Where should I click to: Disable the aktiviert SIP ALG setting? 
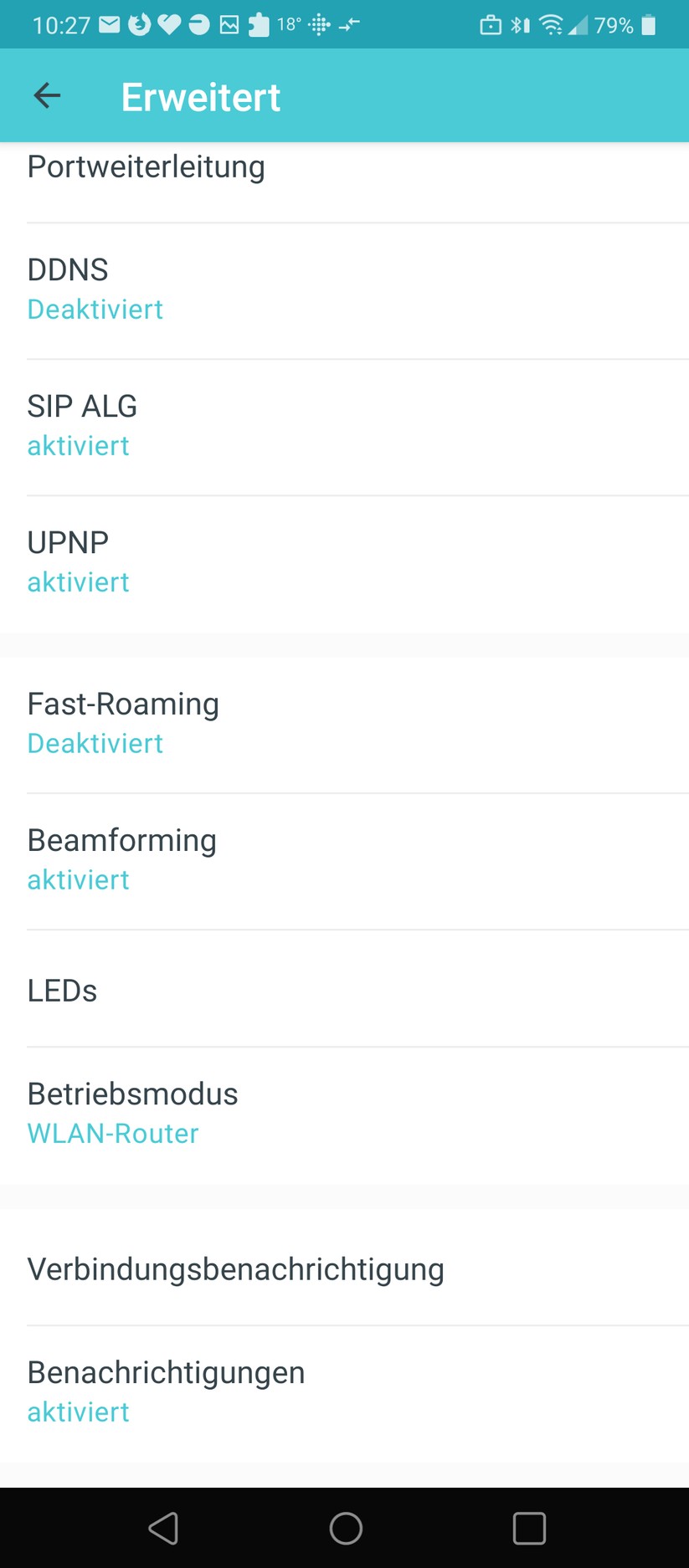(x=344, y=425)
